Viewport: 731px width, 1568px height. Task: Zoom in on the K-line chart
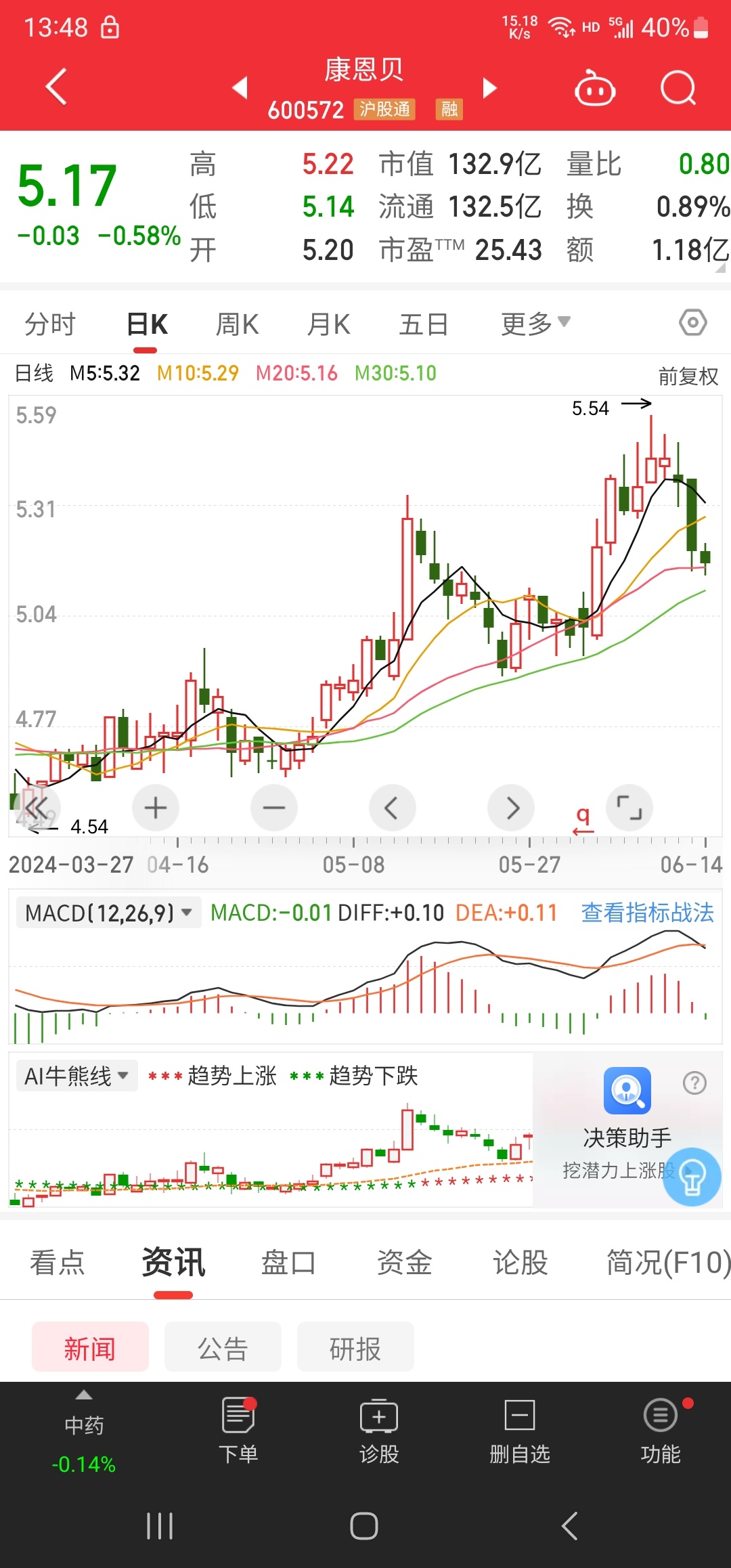point(155,807)
